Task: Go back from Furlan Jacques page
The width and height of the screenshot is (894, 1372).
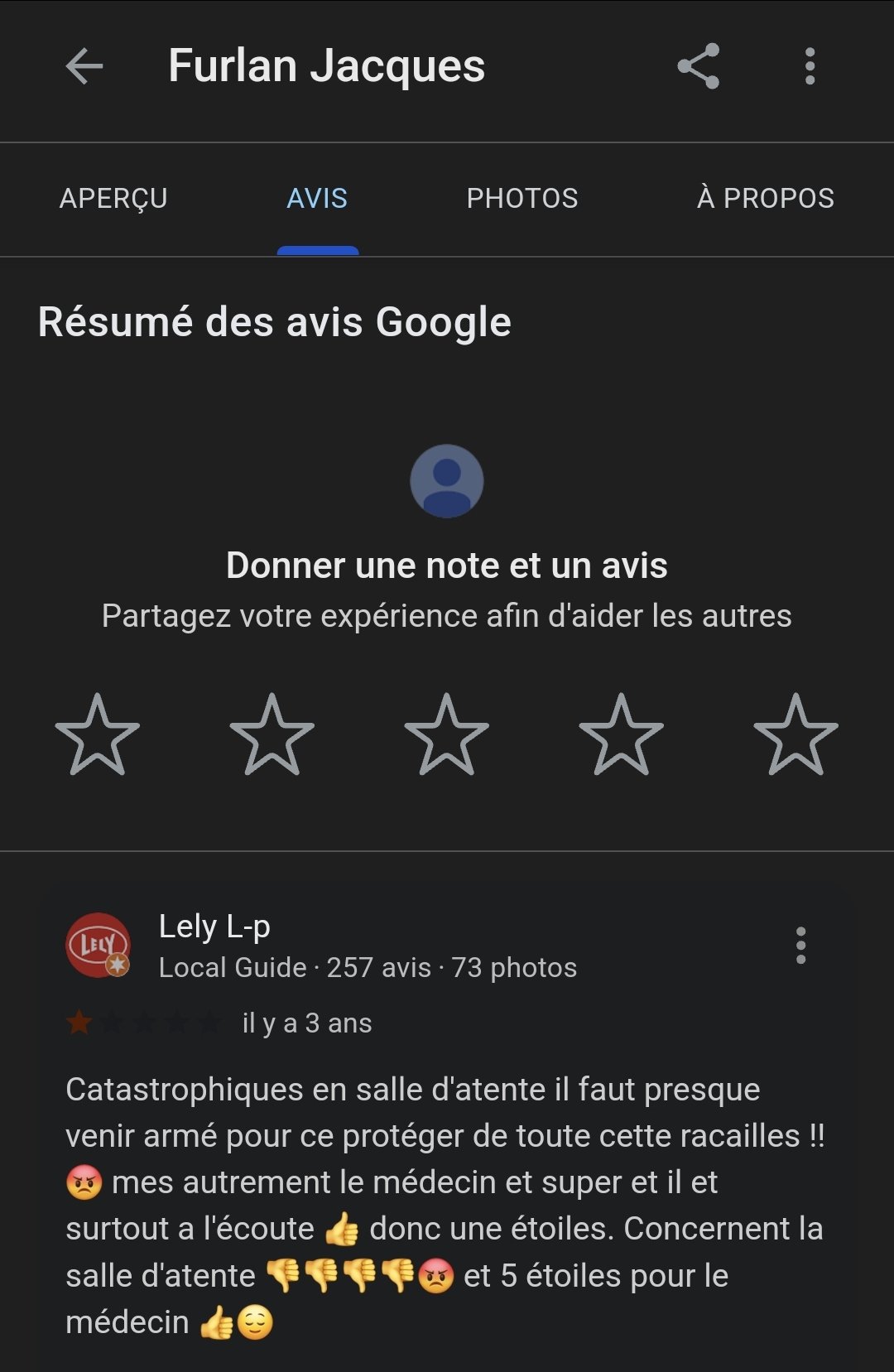Action: pos(84,66)
